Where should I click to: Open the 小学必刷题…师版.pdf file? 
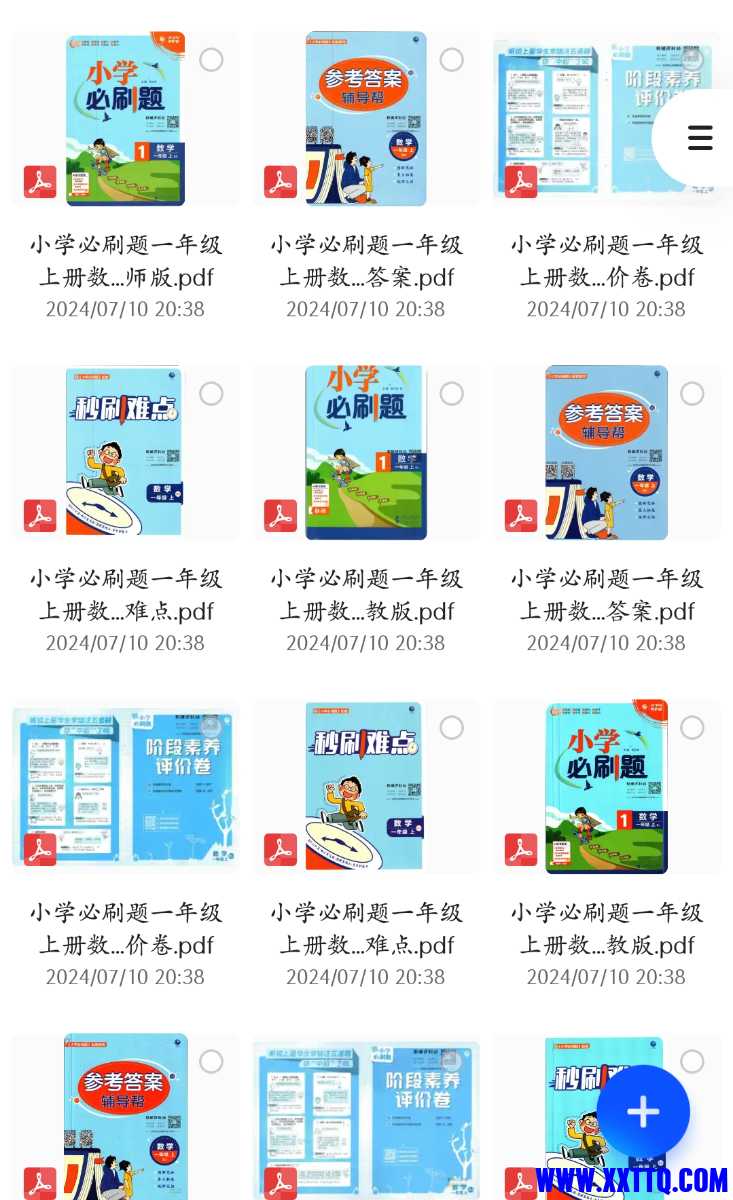pos(125,120)
